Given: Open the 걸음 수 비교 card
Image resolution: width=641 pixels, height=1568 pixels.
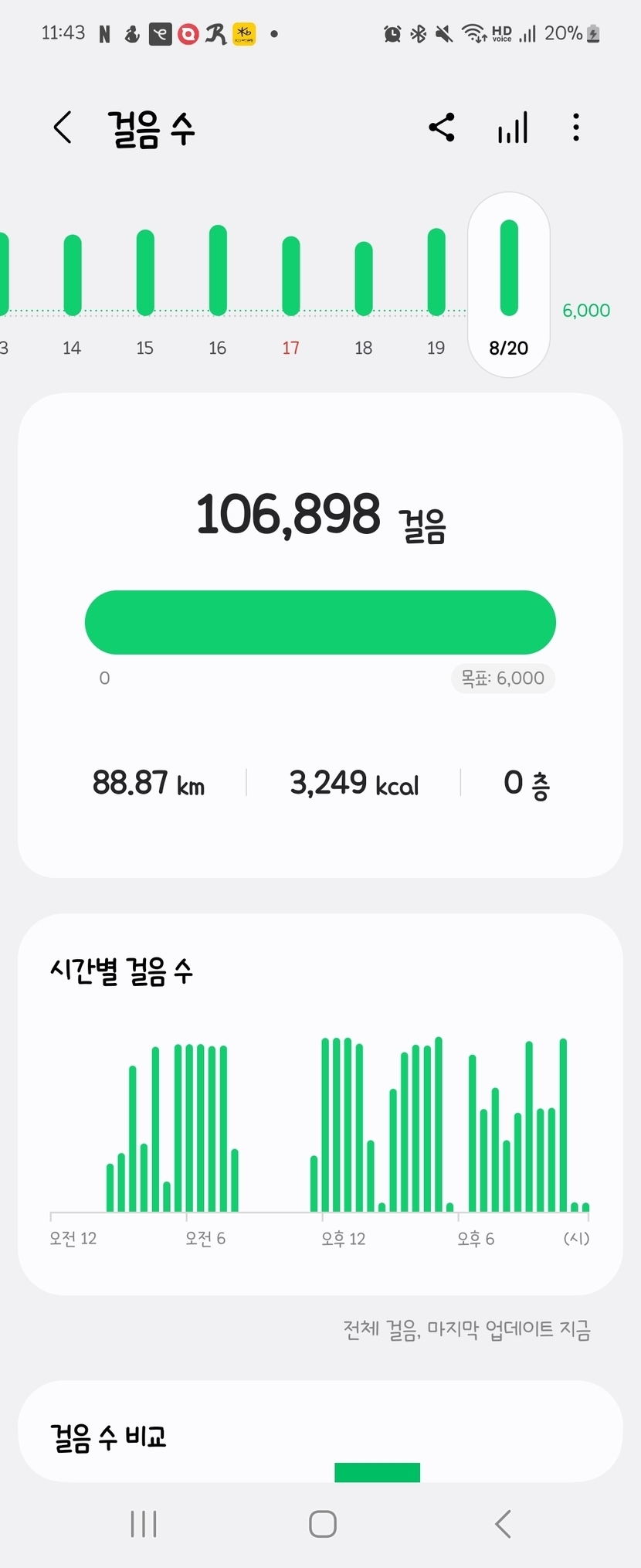Looking at the screenshot, I should pos(320,1436).
